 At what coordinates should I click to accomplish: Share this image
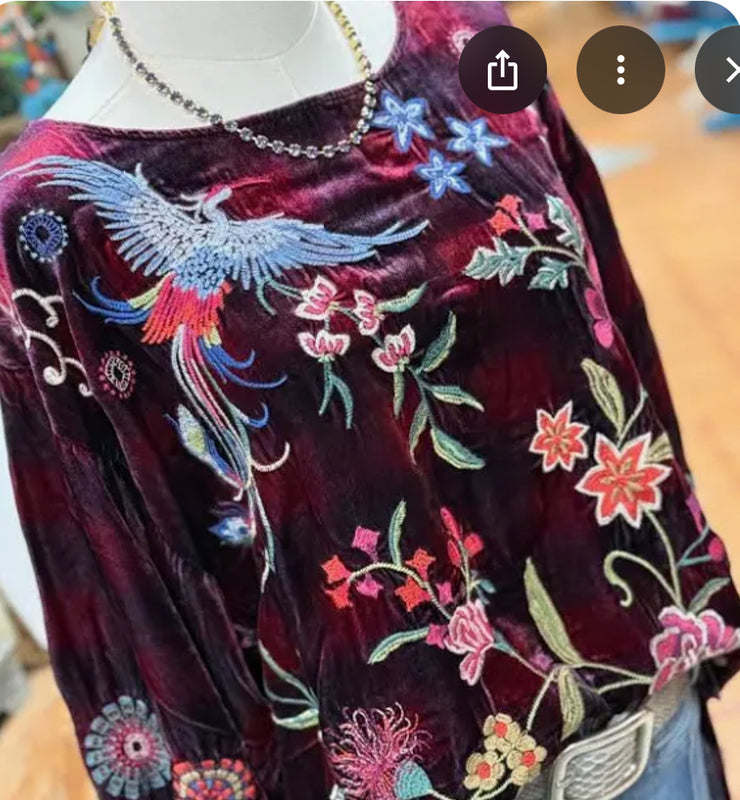click(x=502, y=69)
